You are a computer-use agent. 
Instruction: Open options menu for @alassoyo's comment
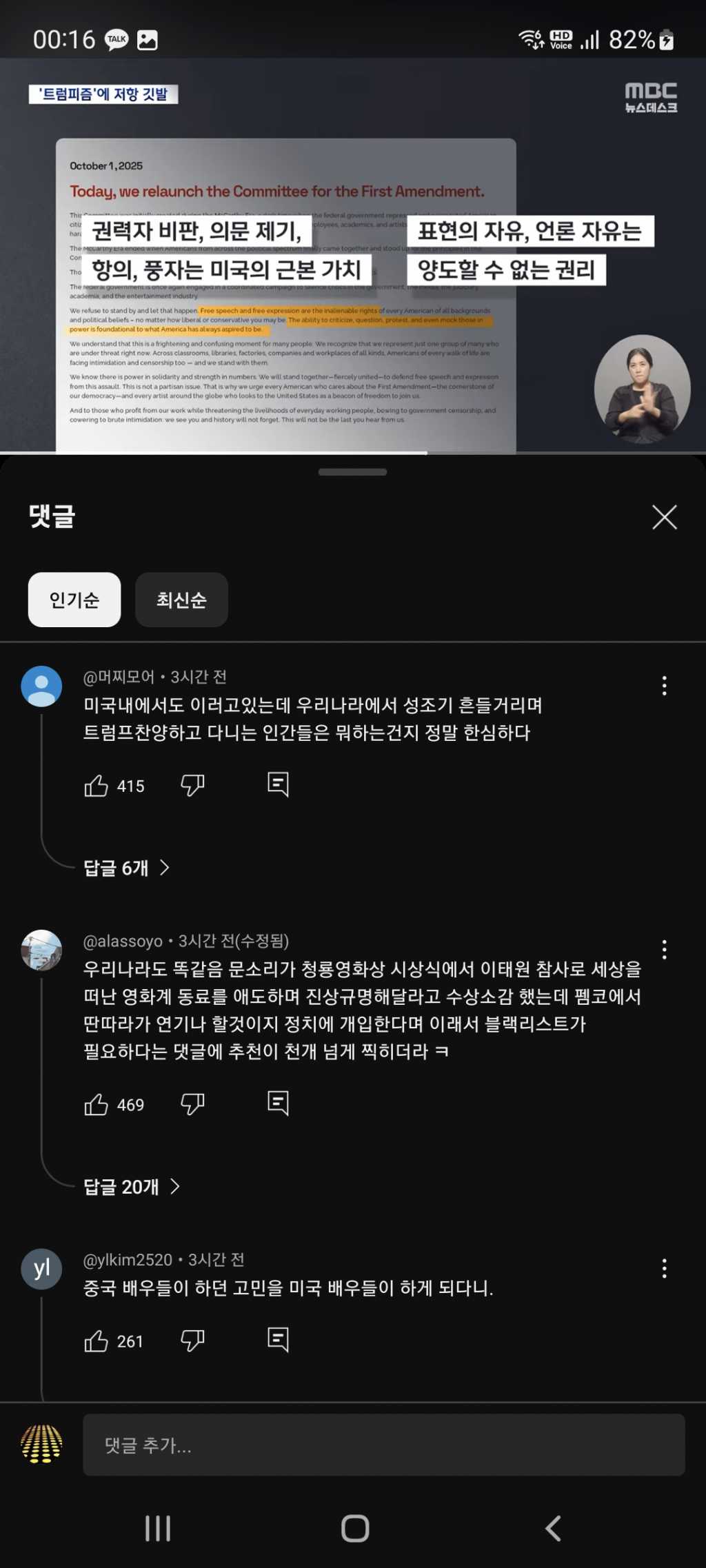[664, 950]
